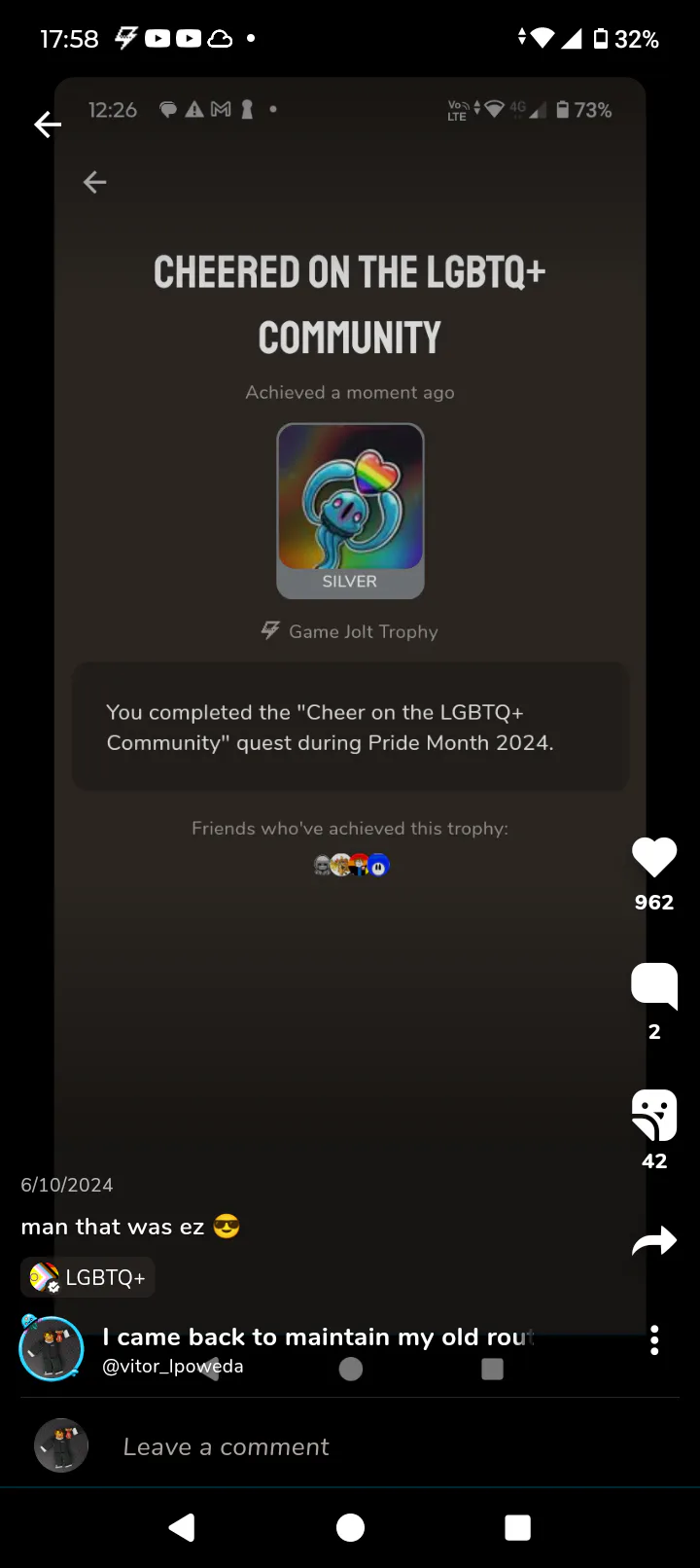Open recent apps from navigation bar
The width and height of the screenshot is (700, 1568).
coord(517,1527)
